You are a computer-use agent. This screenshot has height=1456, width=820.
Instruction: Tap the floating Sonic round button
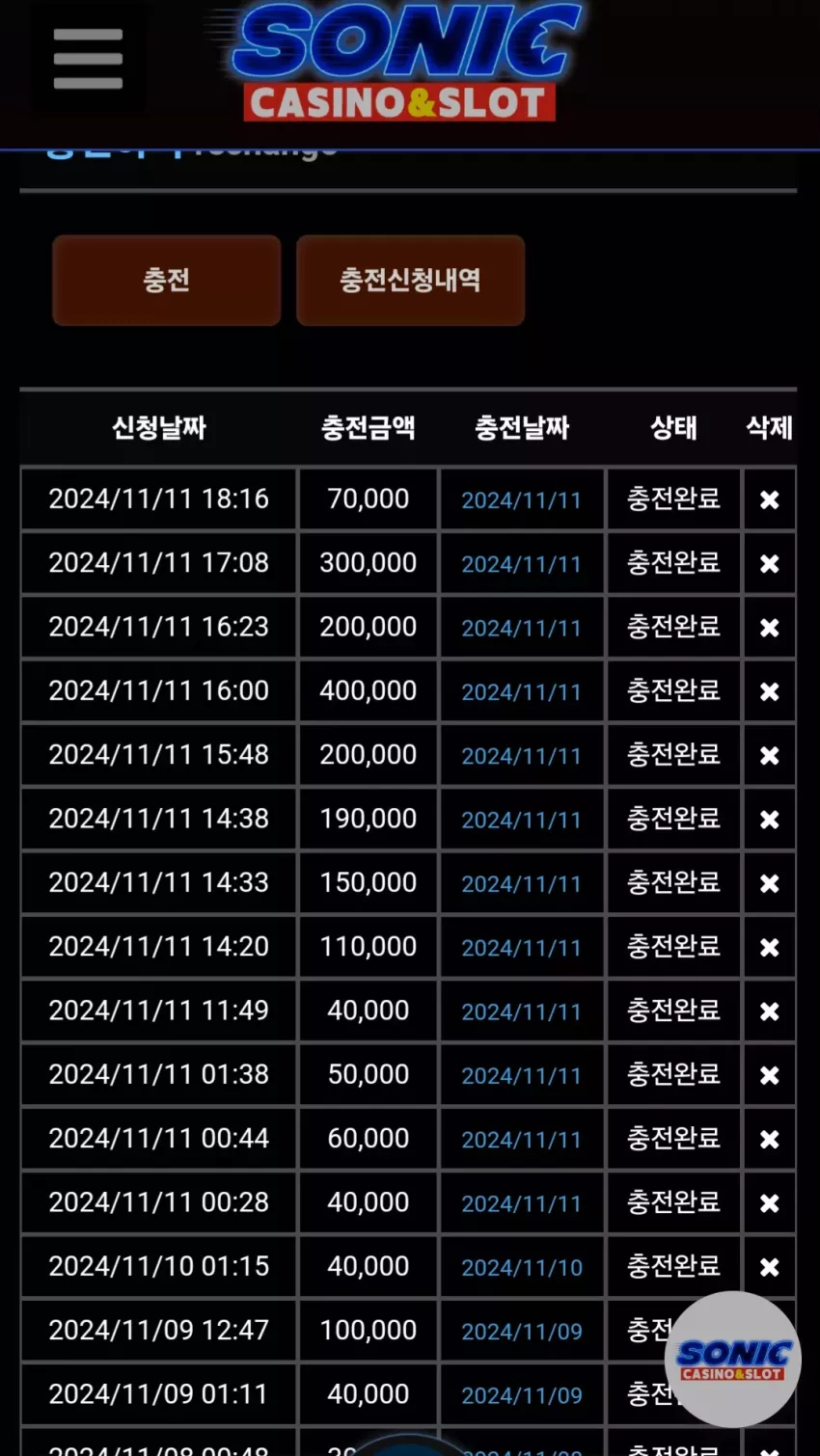[733, 1360]
